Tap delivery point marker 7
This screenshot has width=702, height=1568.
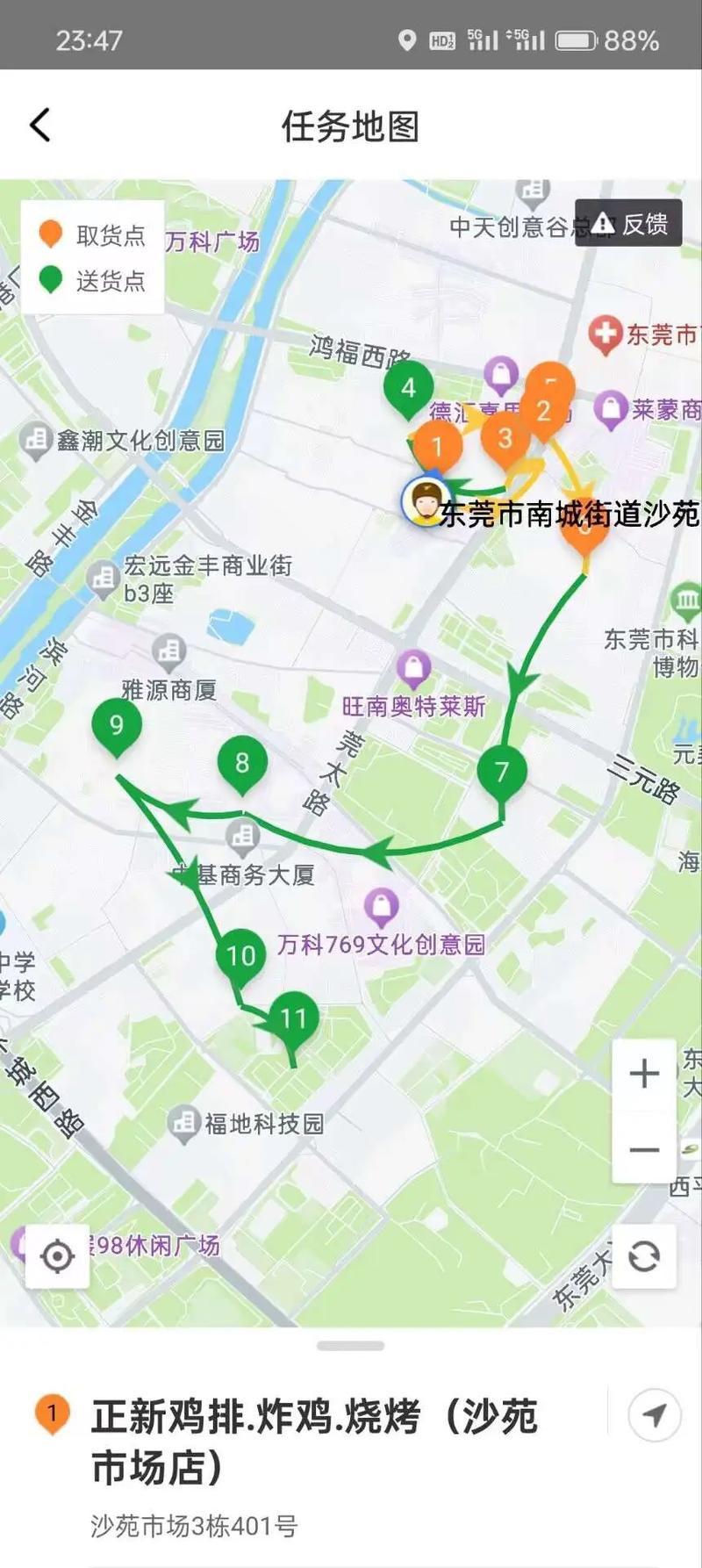point(502,772)
